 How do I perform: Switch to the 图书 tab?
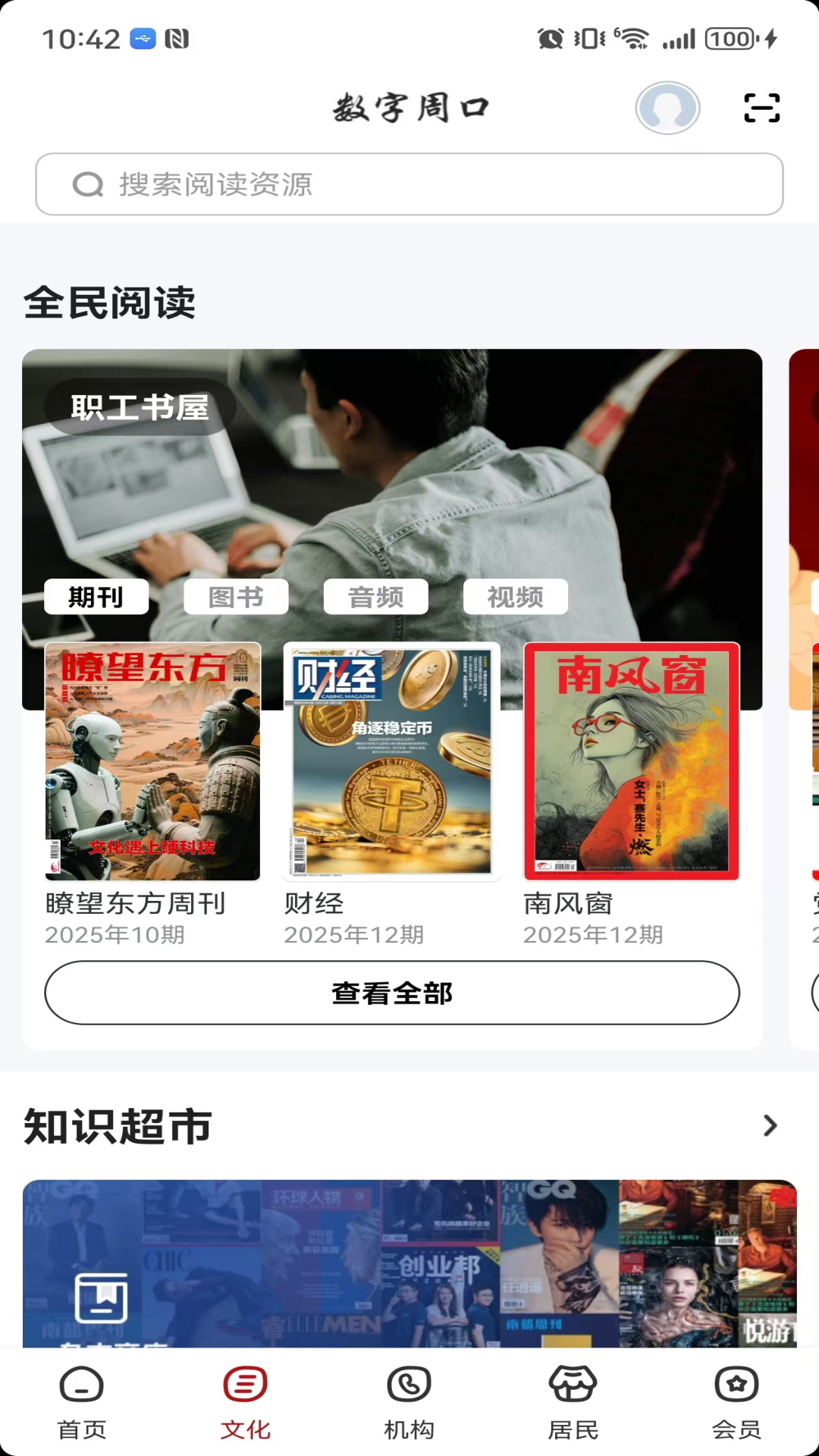pos(236,597)
